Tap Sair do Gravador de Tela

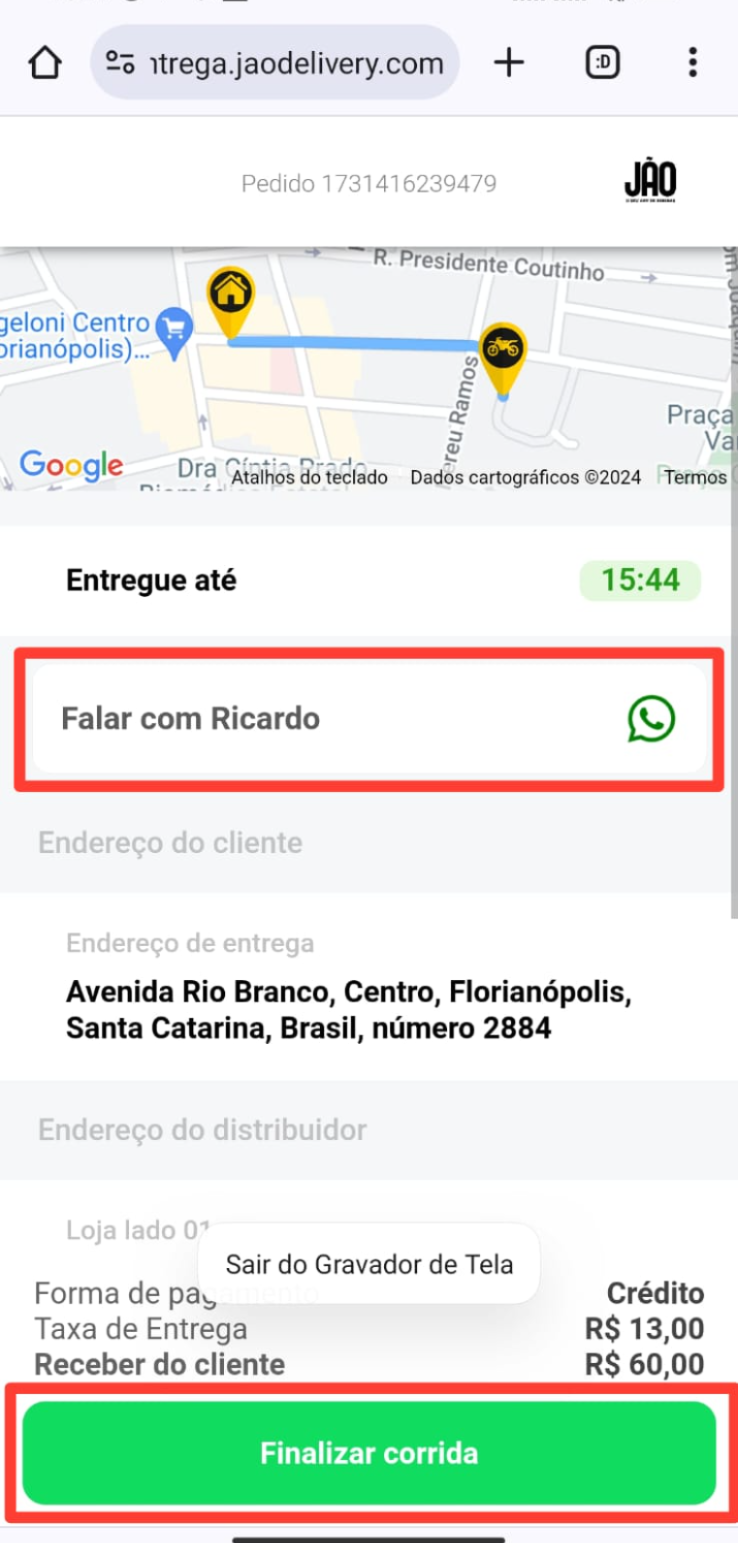tap(369, 1264)
